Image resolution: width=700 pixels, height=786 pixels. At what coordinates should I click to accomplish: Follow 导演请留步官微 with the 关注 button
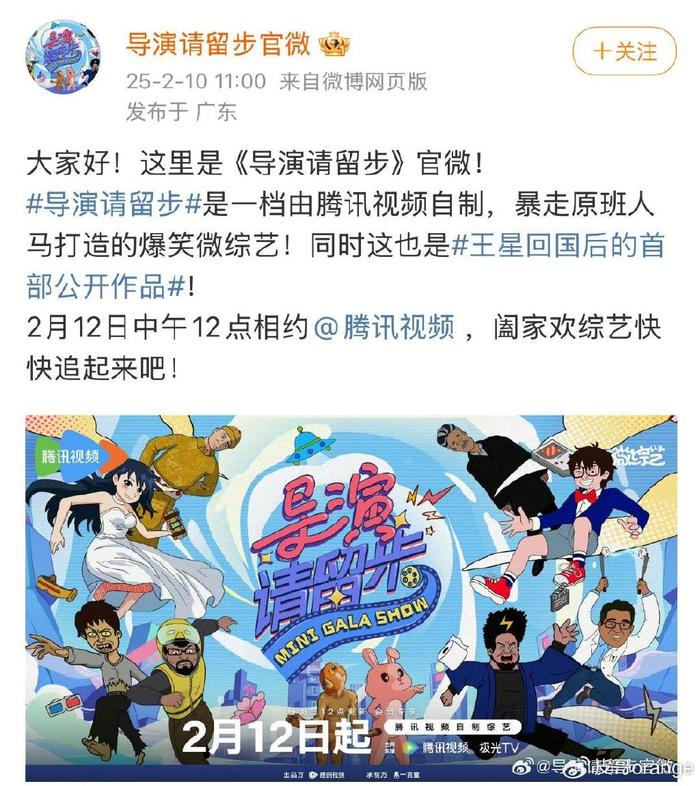(x=624, y=50)
